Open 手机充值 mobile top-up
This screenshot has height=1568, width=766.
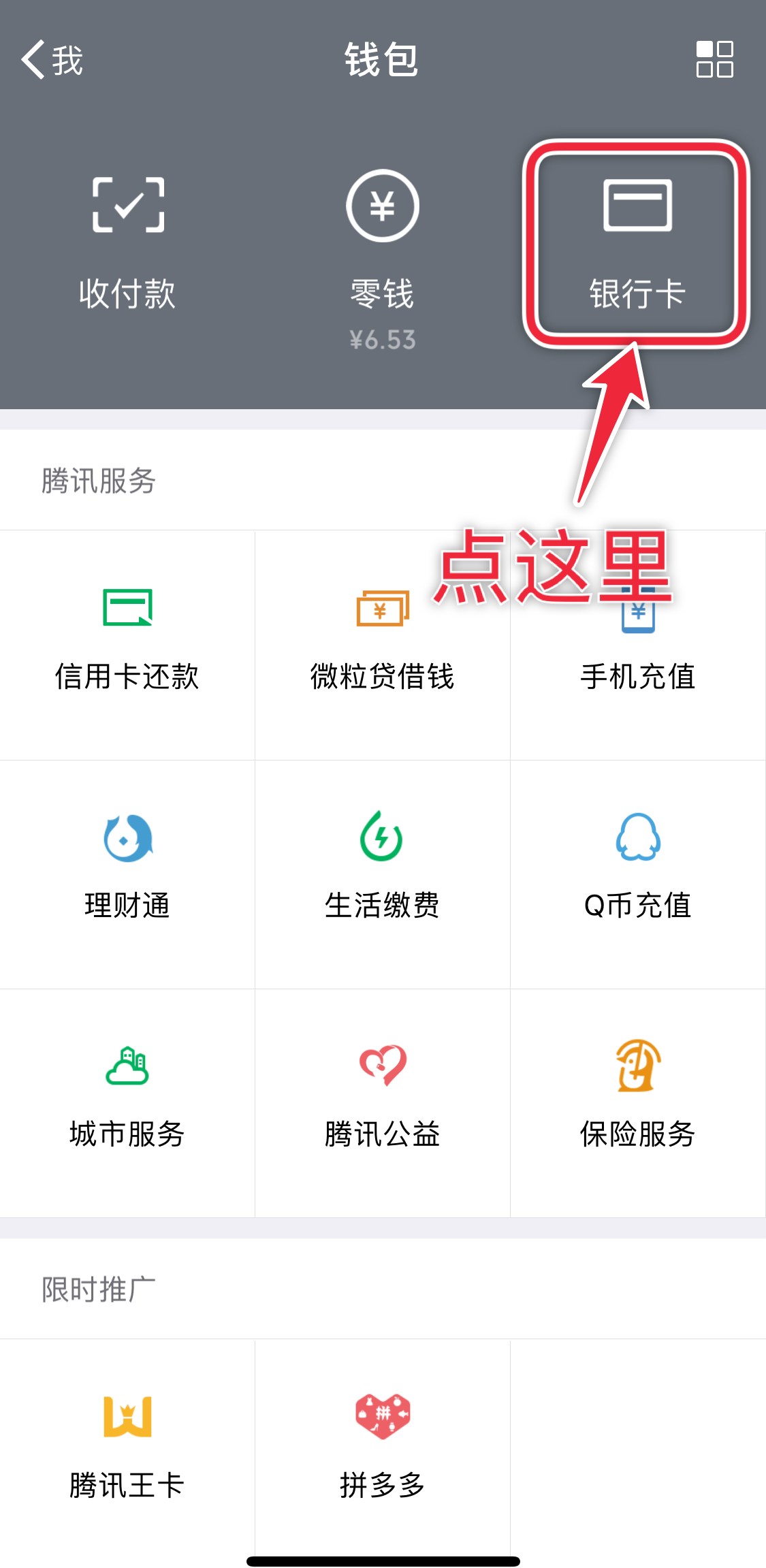coord(638,640)
